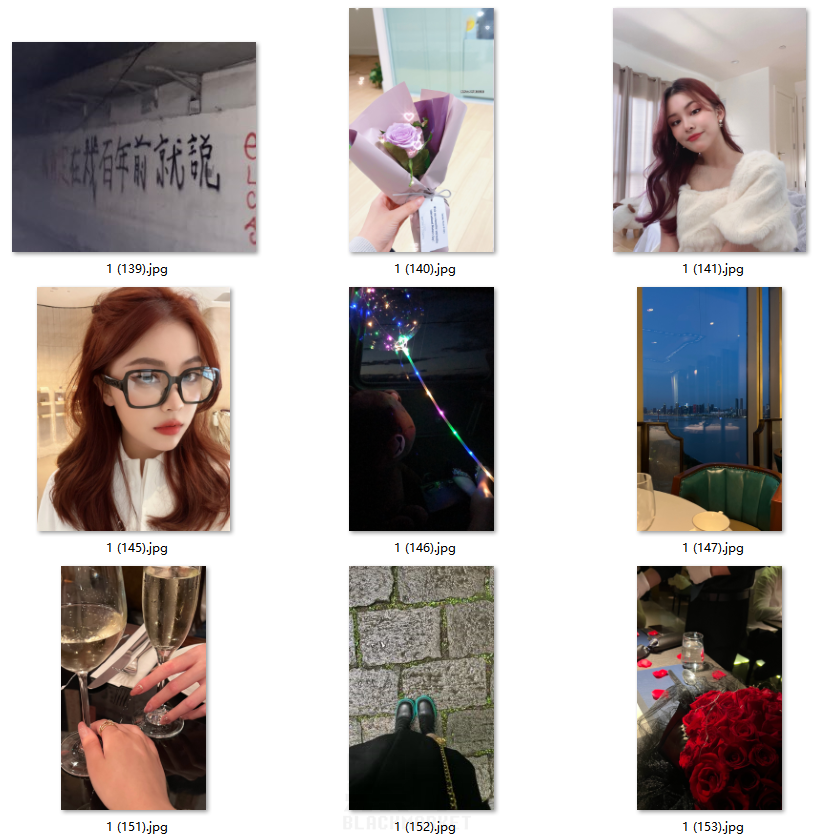Open image file 1 (139).jpg
This screenshot has height=838, width=817.
pos(134,147)
